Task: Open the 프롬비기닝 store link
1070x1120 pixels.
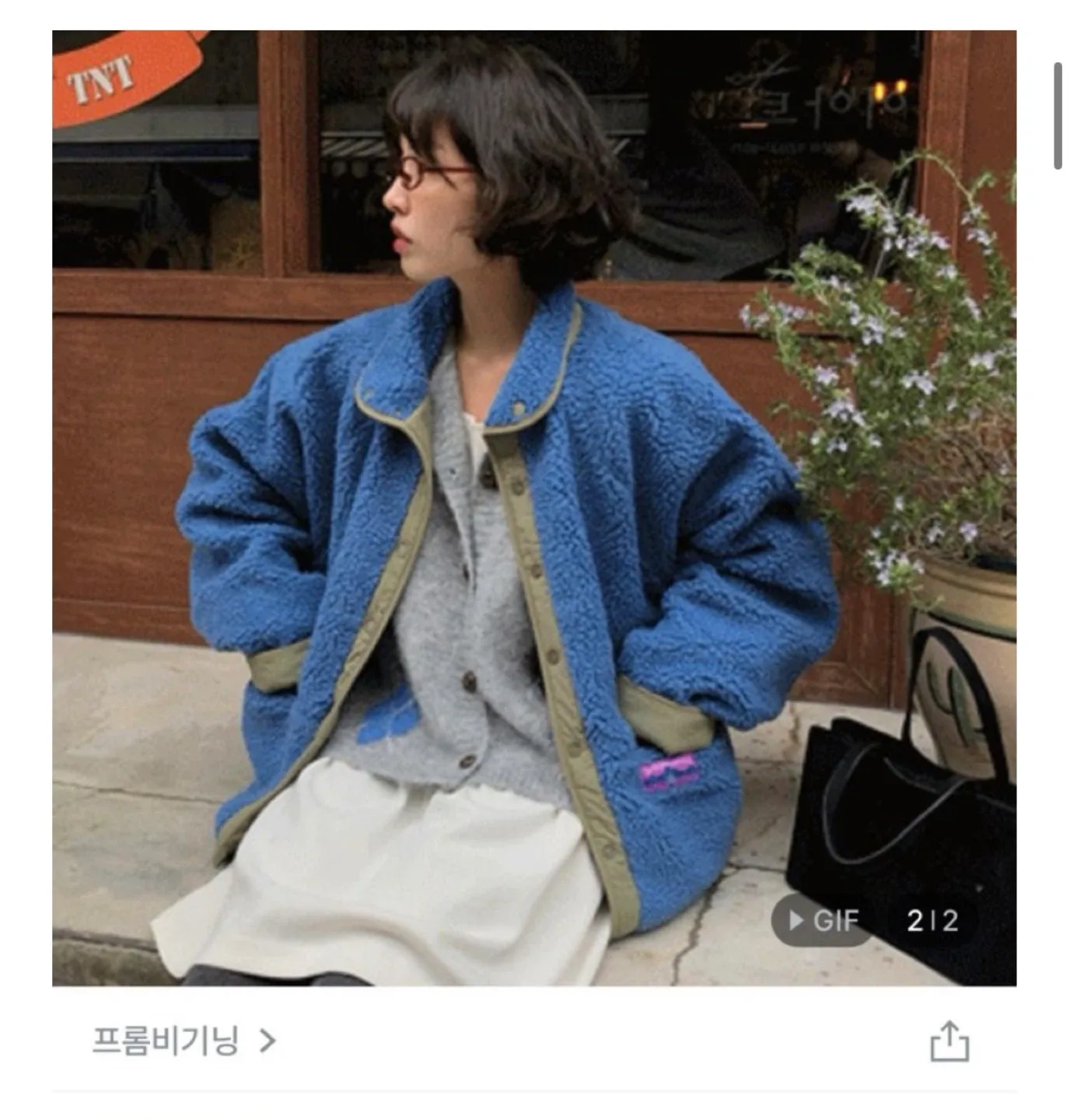Action: click(184, 1041)
